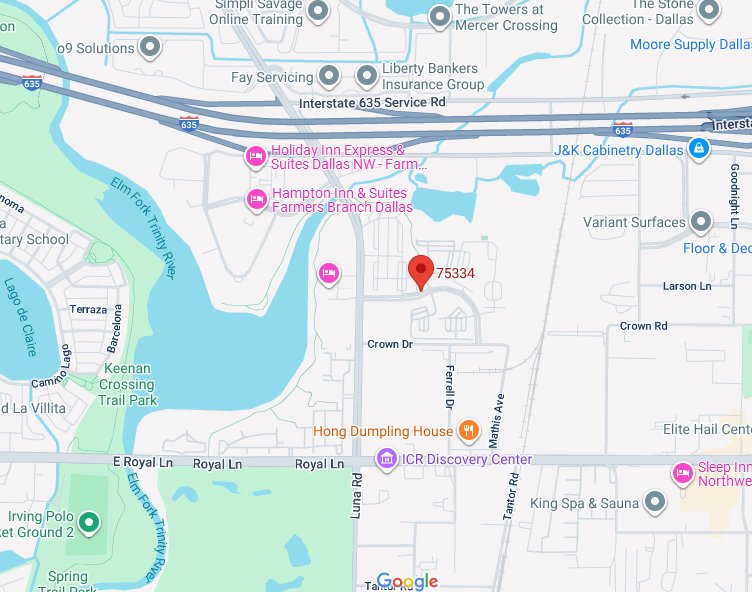This screenshot has width=752, height=592.
Task: Select Irving Polo Cricket Ground 2 marker
Action: pos(89,523)
